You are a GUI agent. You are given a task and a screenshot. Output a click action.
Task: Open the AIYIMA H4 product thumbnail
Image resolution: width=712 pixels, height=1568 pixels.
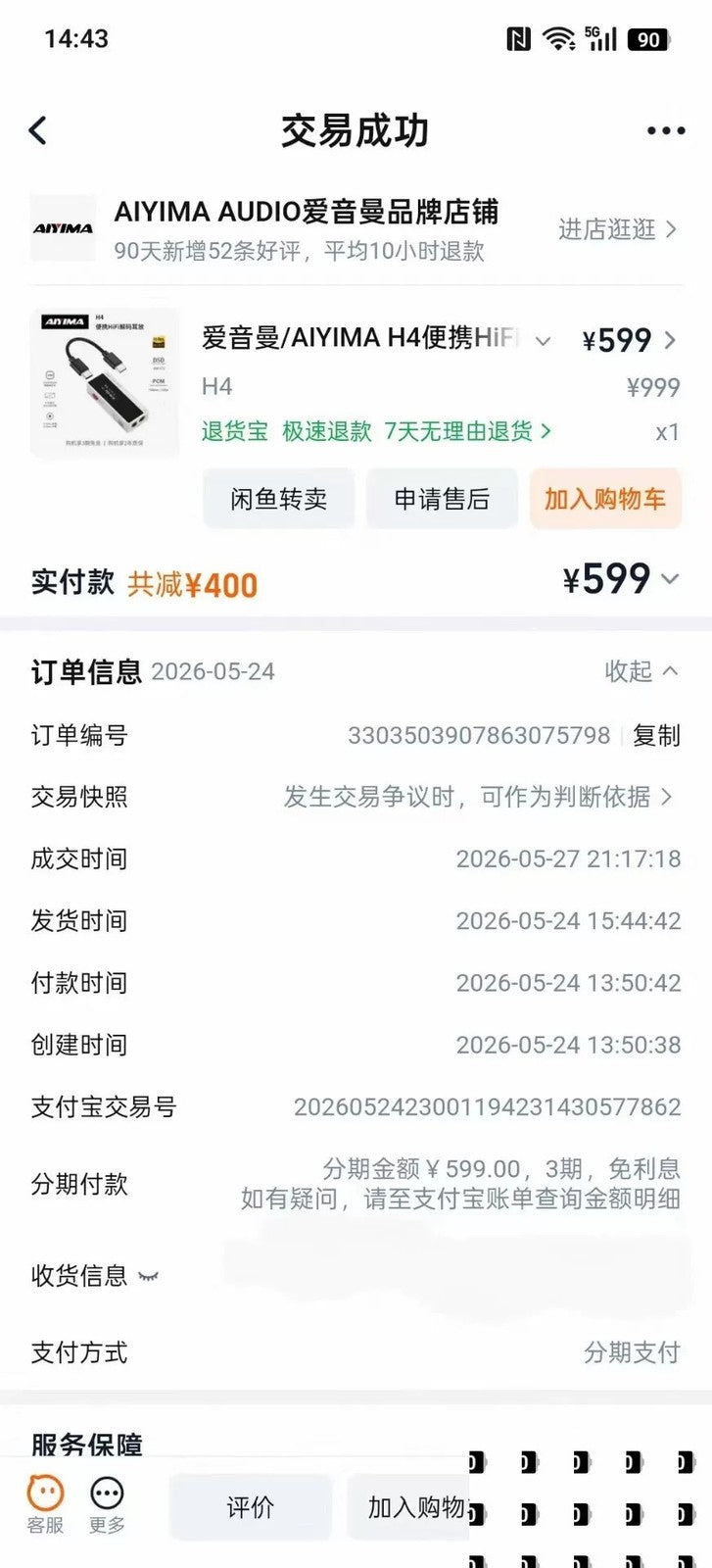105,382
